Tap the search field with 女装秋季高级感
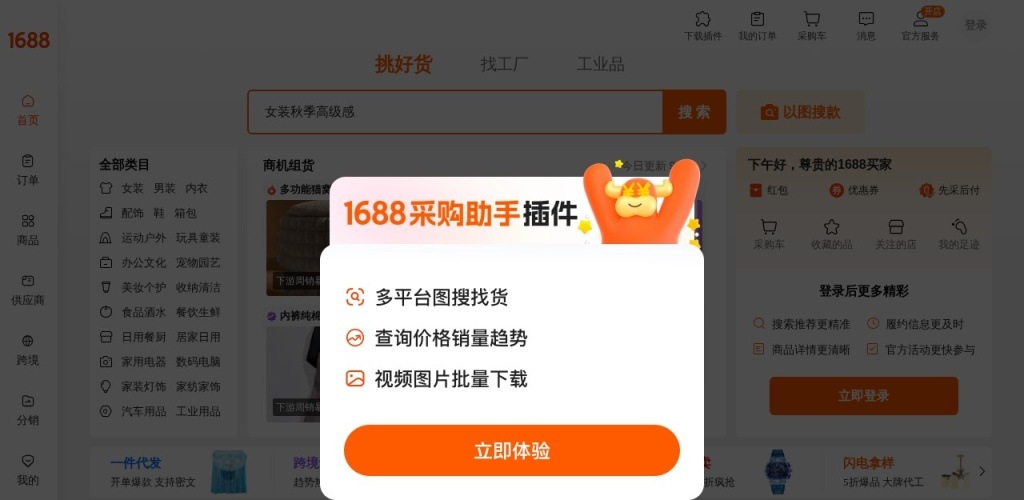This screenshot has width=1024, height=500. pos(455,112)
